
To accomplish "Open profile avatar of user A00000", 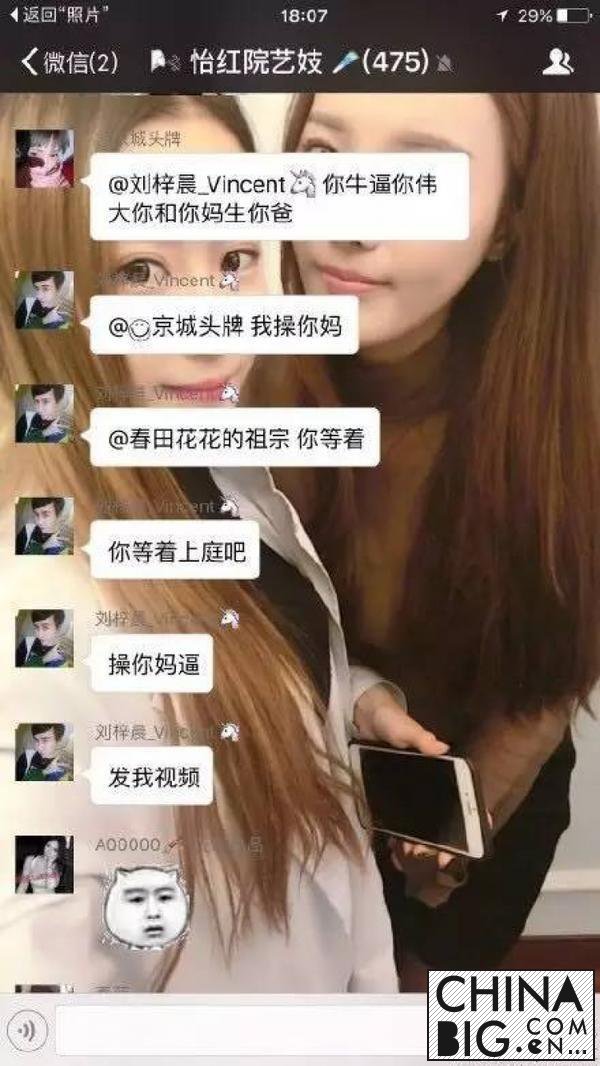I will click(x=44, y=864).
